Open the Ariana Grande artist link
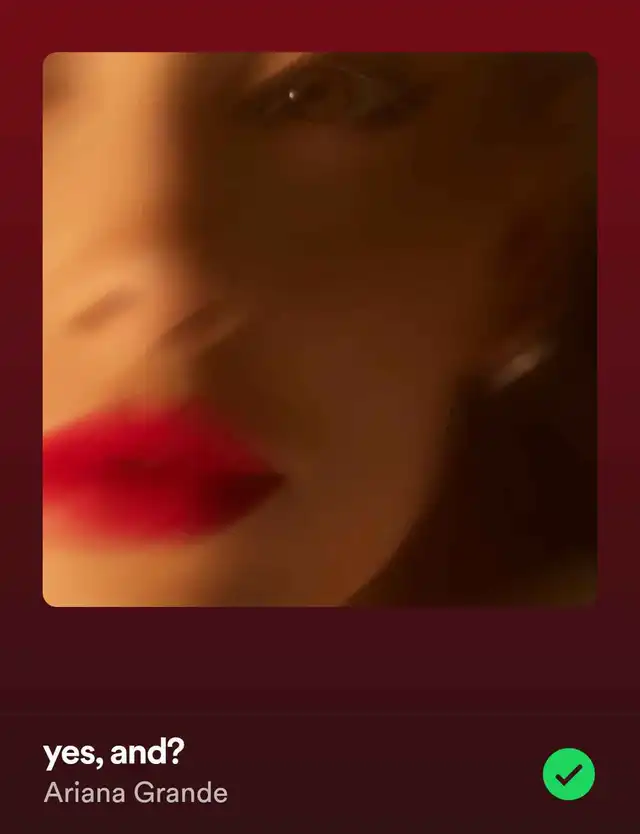 [135, 793]
